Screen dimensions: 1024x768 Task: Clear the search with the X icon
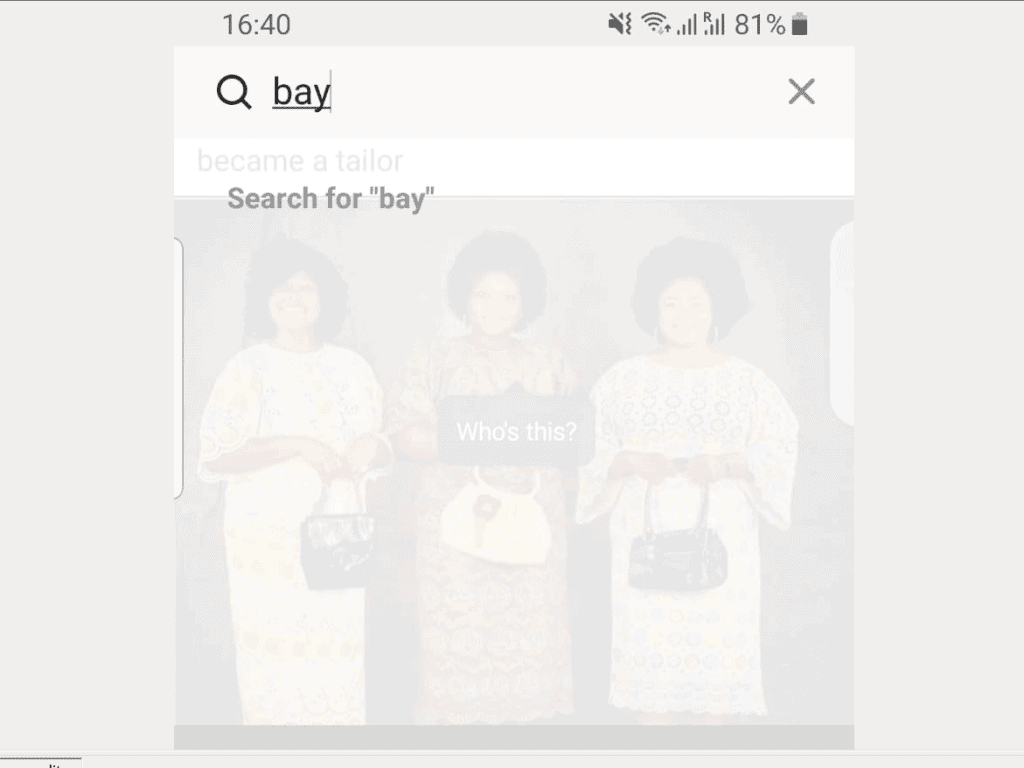[801, 92]
